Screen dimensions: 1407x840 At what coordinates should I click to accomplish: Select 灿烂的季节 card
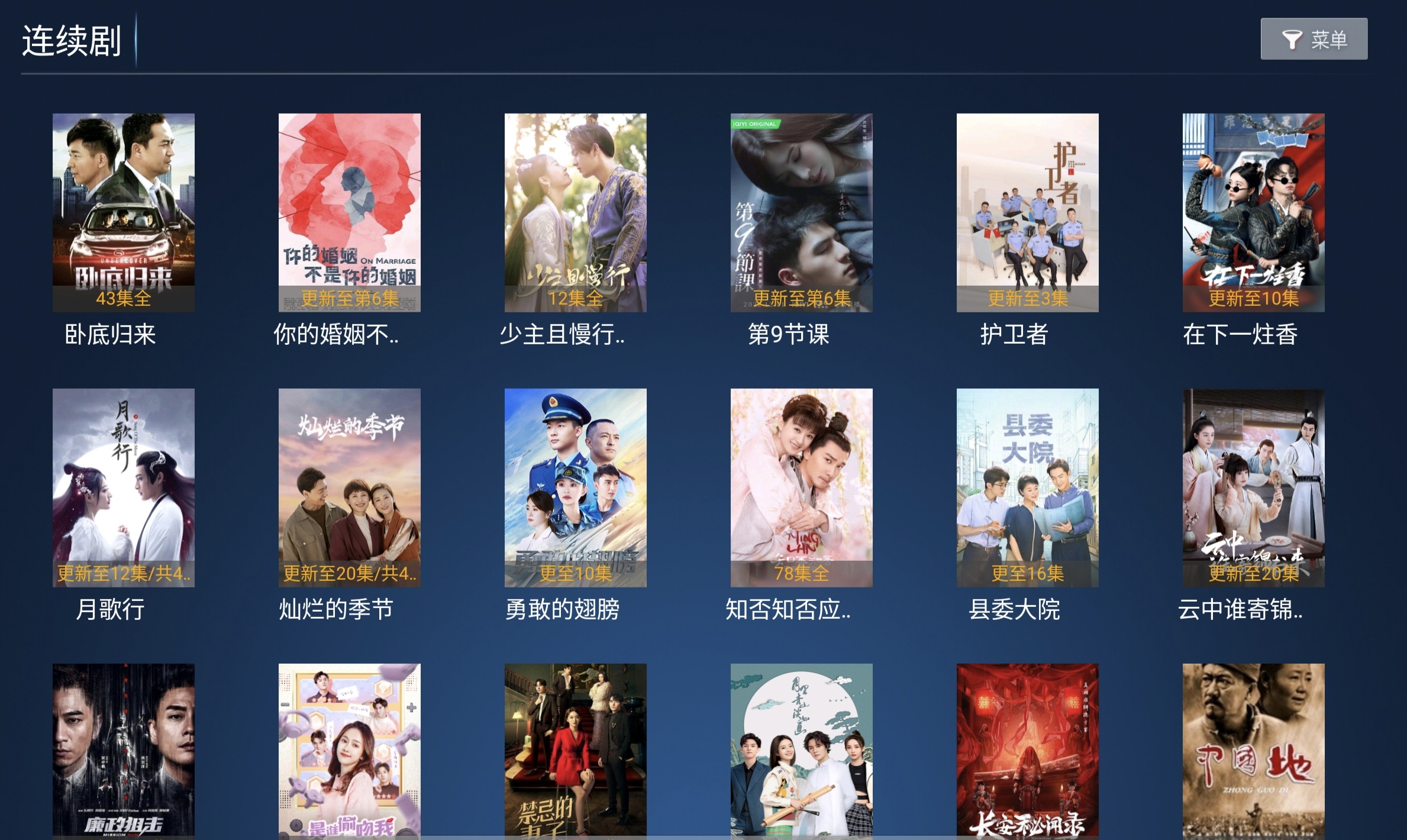pyautogui.click(x=349, y=487)
